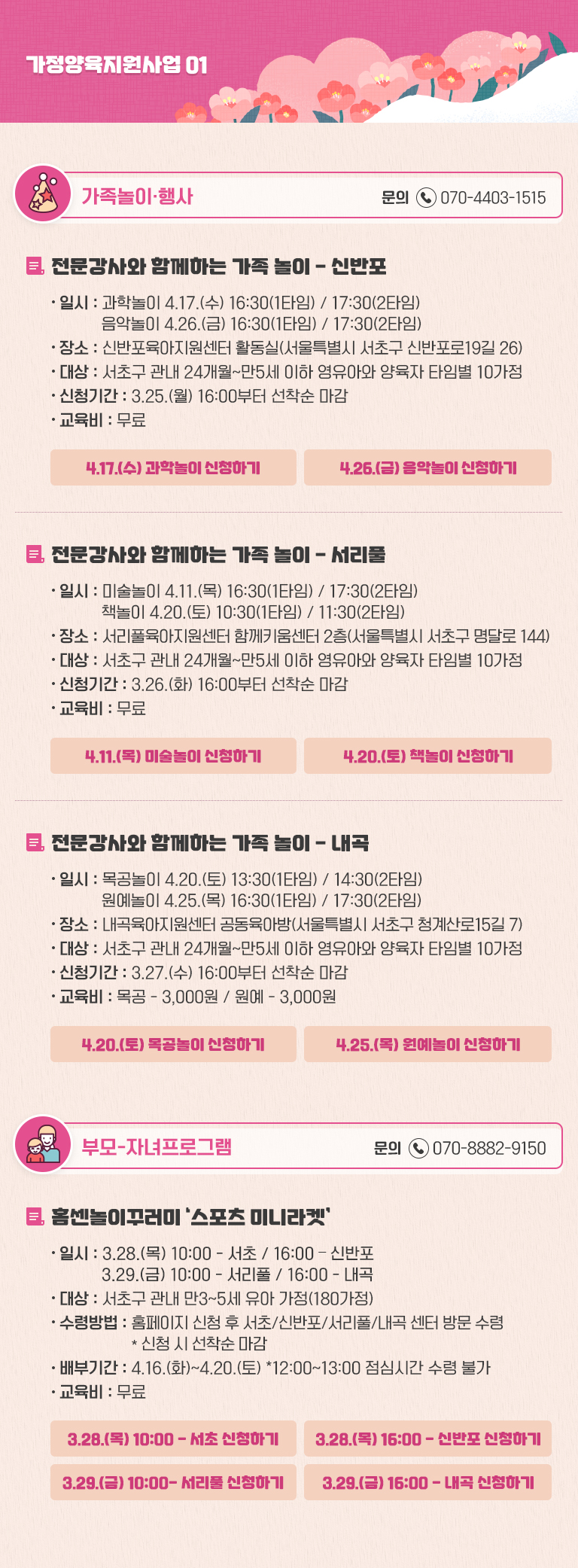Viewport: 578px width, 1568px height.
Task: Select the 3.28 10:00 서초 신청하기 button
Action: click(173, 1439)
